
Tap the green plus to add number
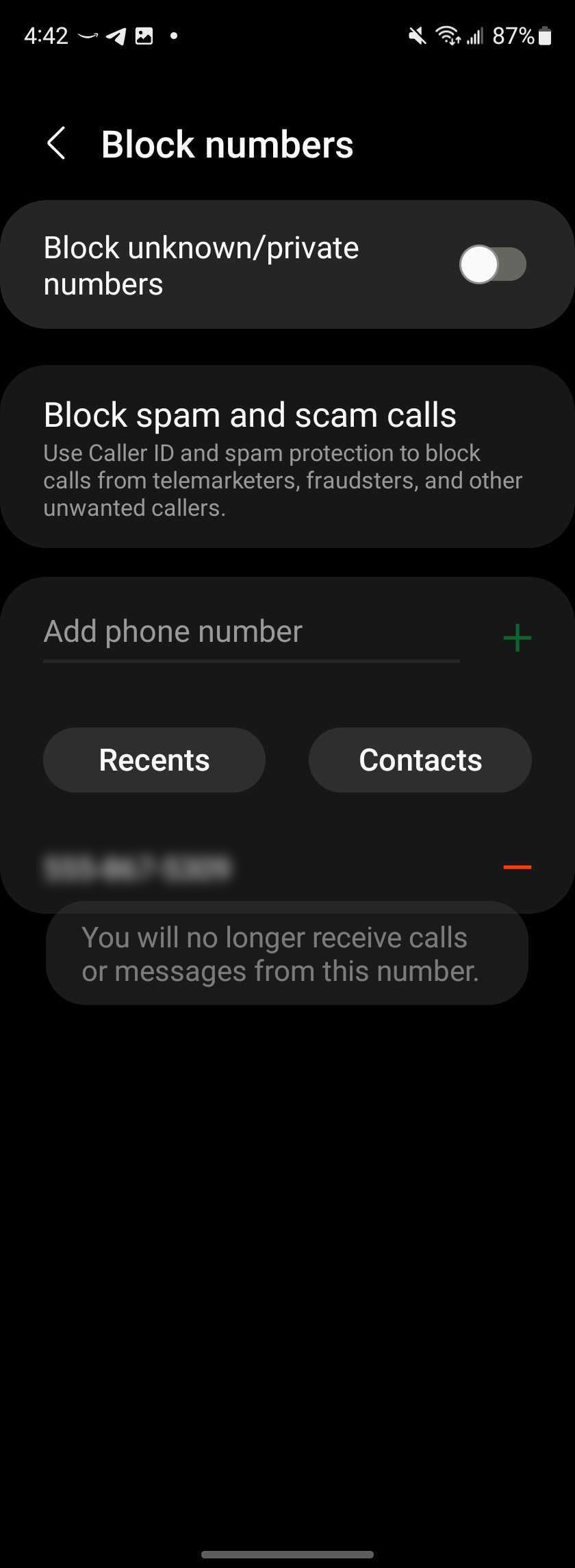point(517,638)
